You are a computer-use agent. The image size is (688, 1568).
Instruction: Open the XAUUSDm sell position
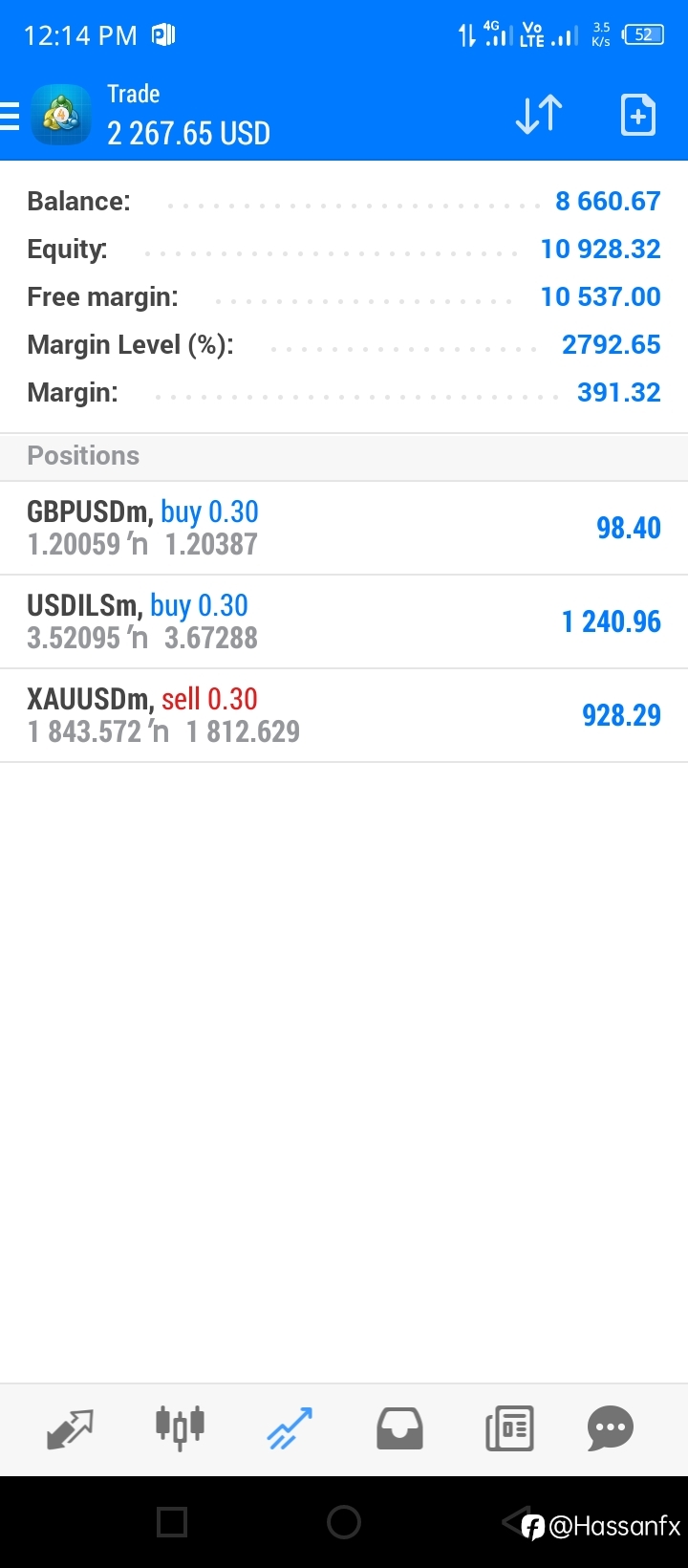(344, 715)
